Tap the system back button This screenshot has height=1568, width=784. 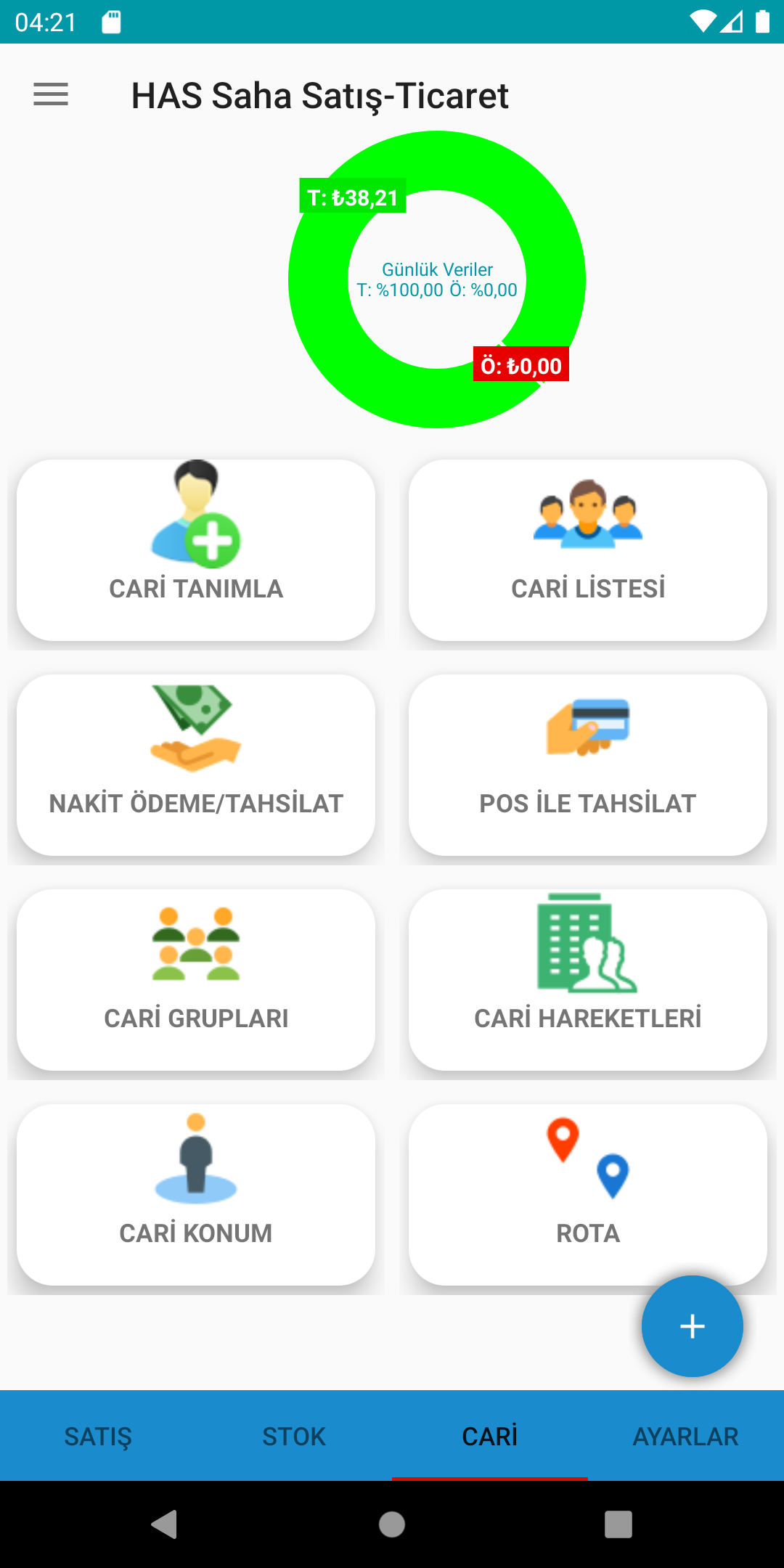point(165,1524)
